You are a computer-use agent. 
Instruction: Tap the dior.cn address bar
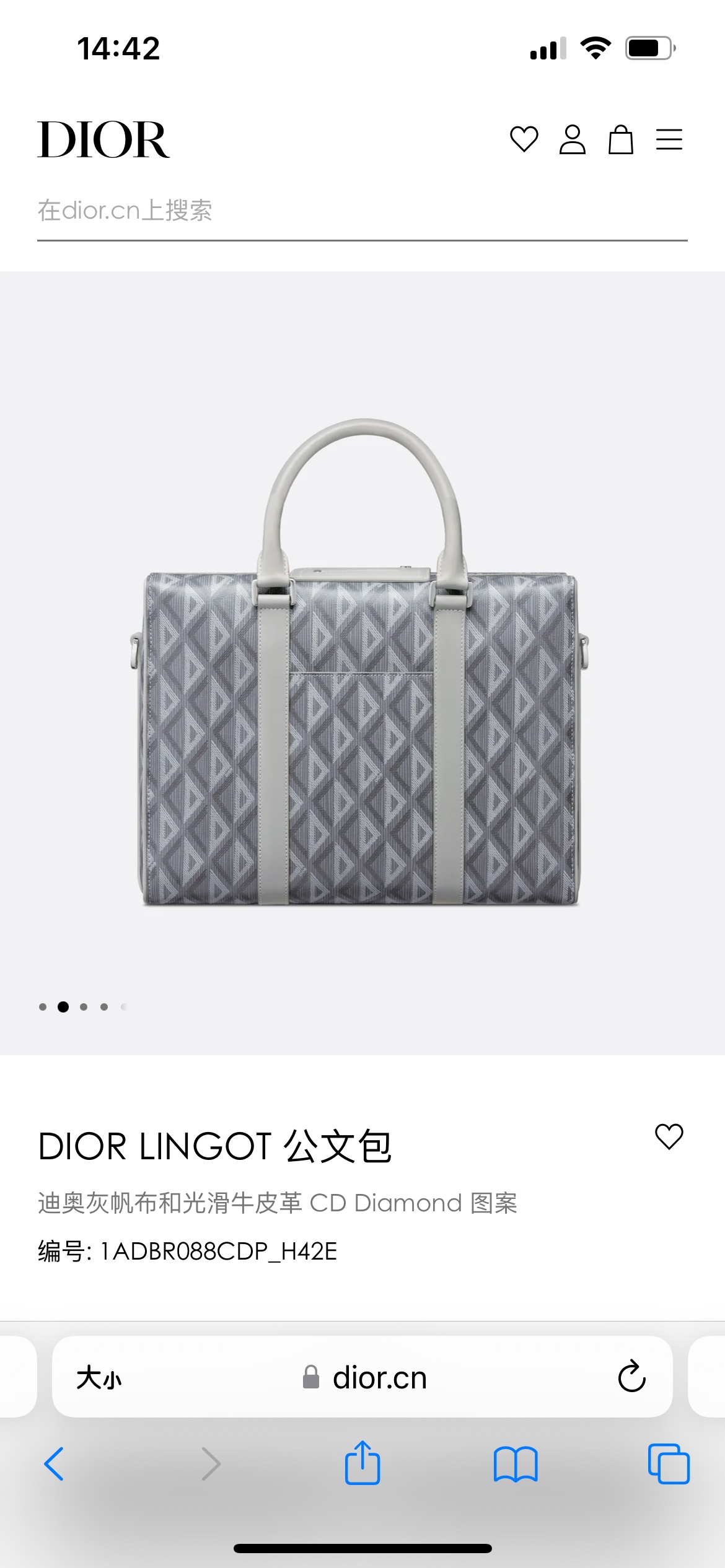click(x=372, y=1378)
